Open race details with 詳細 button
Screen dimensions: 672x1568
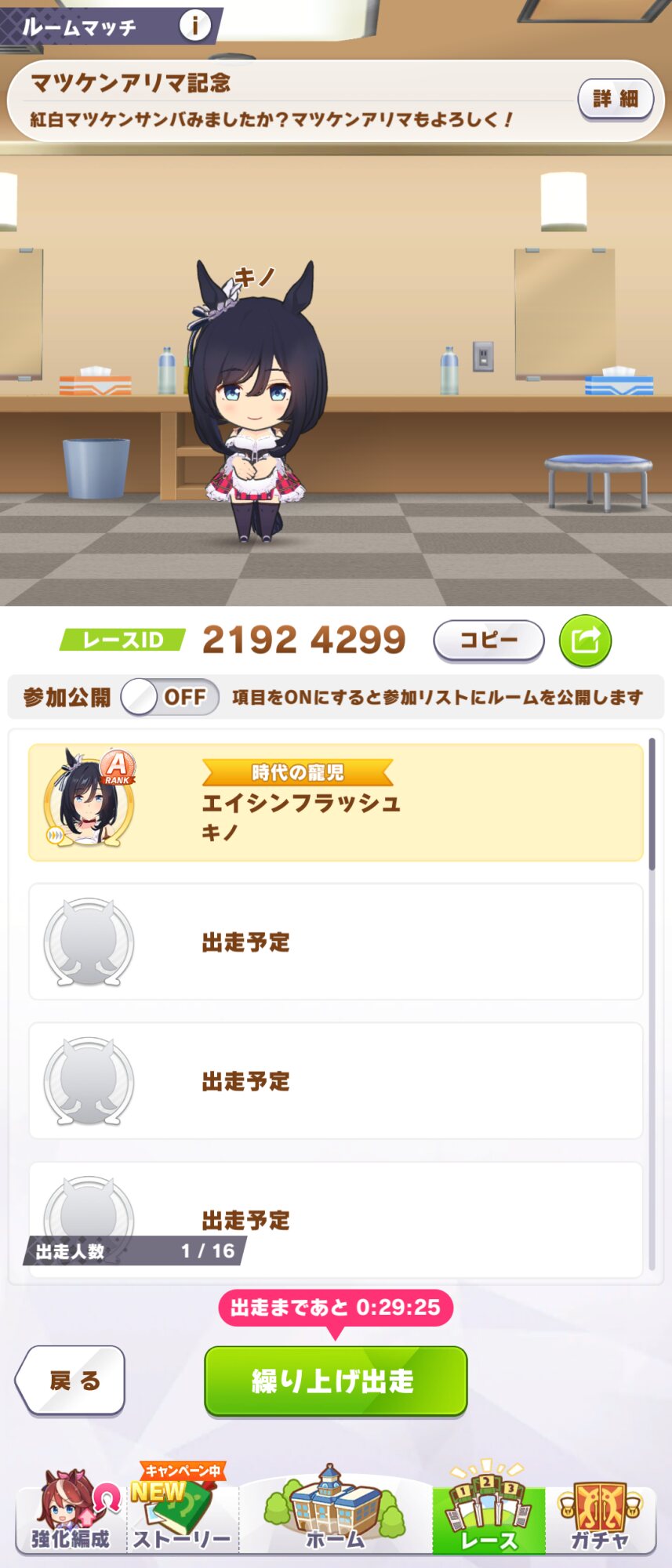pos(616,99)
